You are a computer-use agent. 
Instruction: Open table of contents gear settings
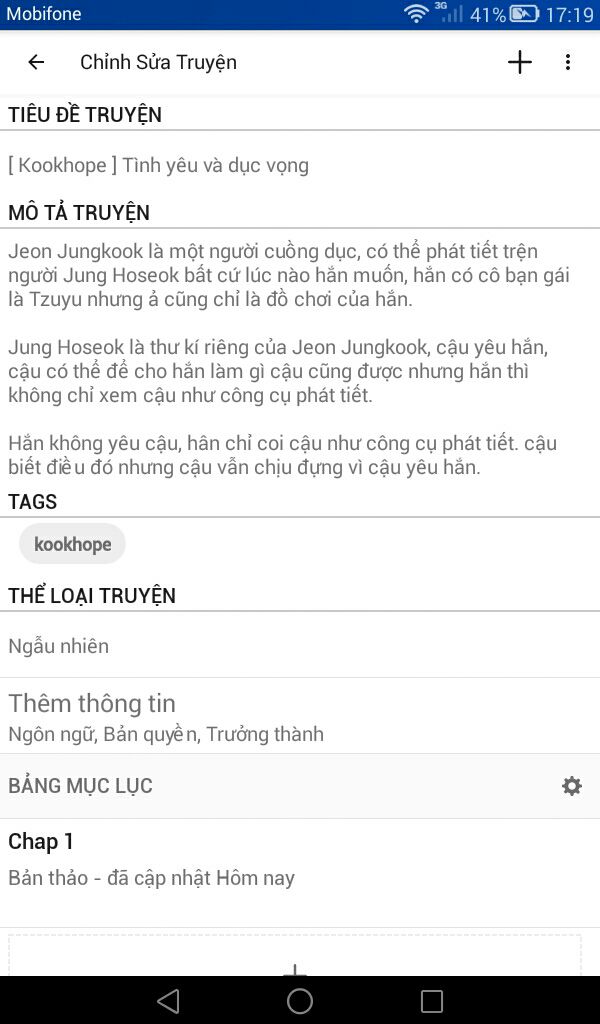[572, 786]
